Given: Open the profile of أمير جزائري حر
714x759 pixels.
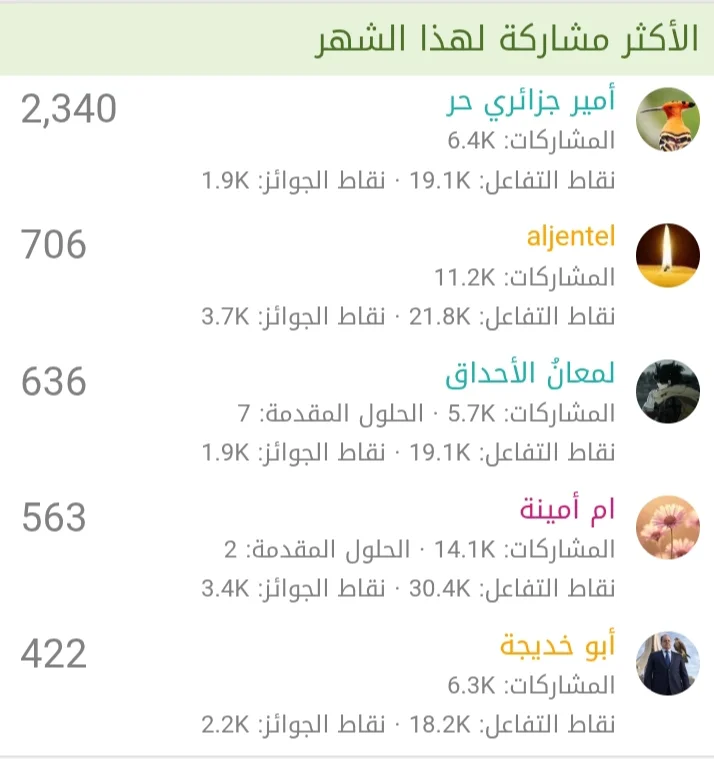Looking at the screenshot, I should pos(529,102).
